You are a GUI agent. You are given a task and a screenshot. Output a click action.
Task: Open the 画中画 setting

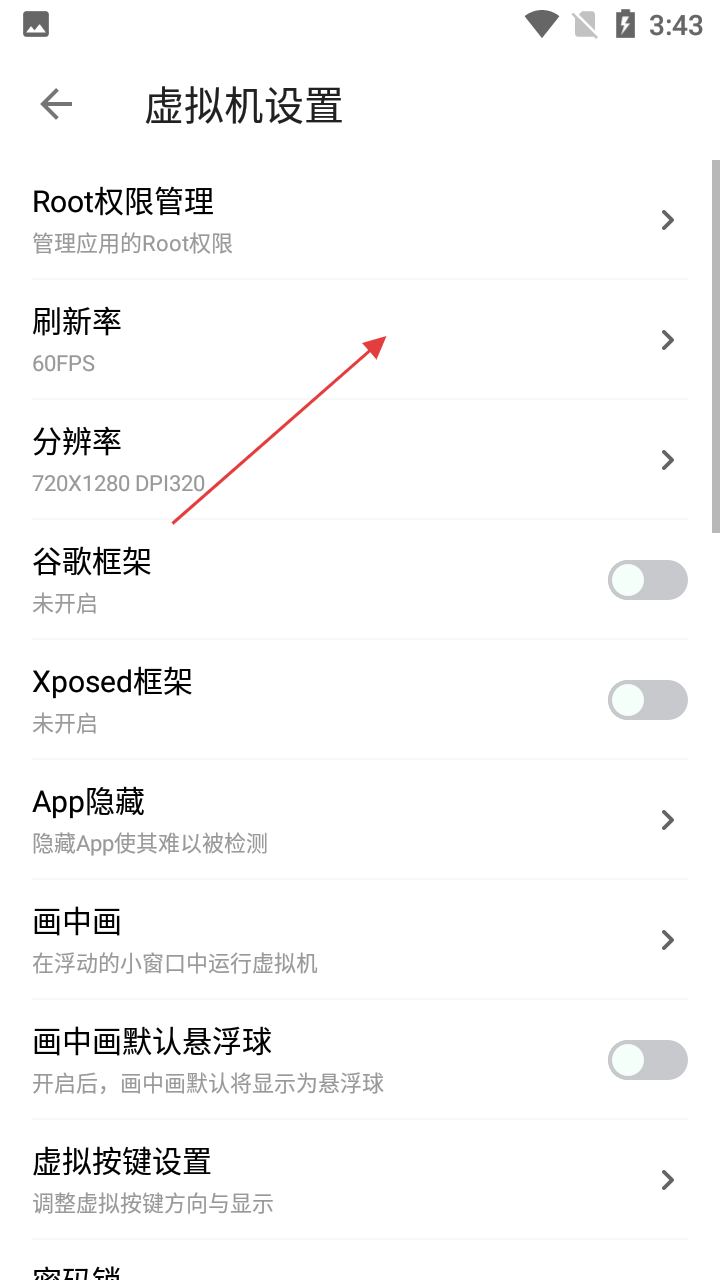click(x=360, y=940)
